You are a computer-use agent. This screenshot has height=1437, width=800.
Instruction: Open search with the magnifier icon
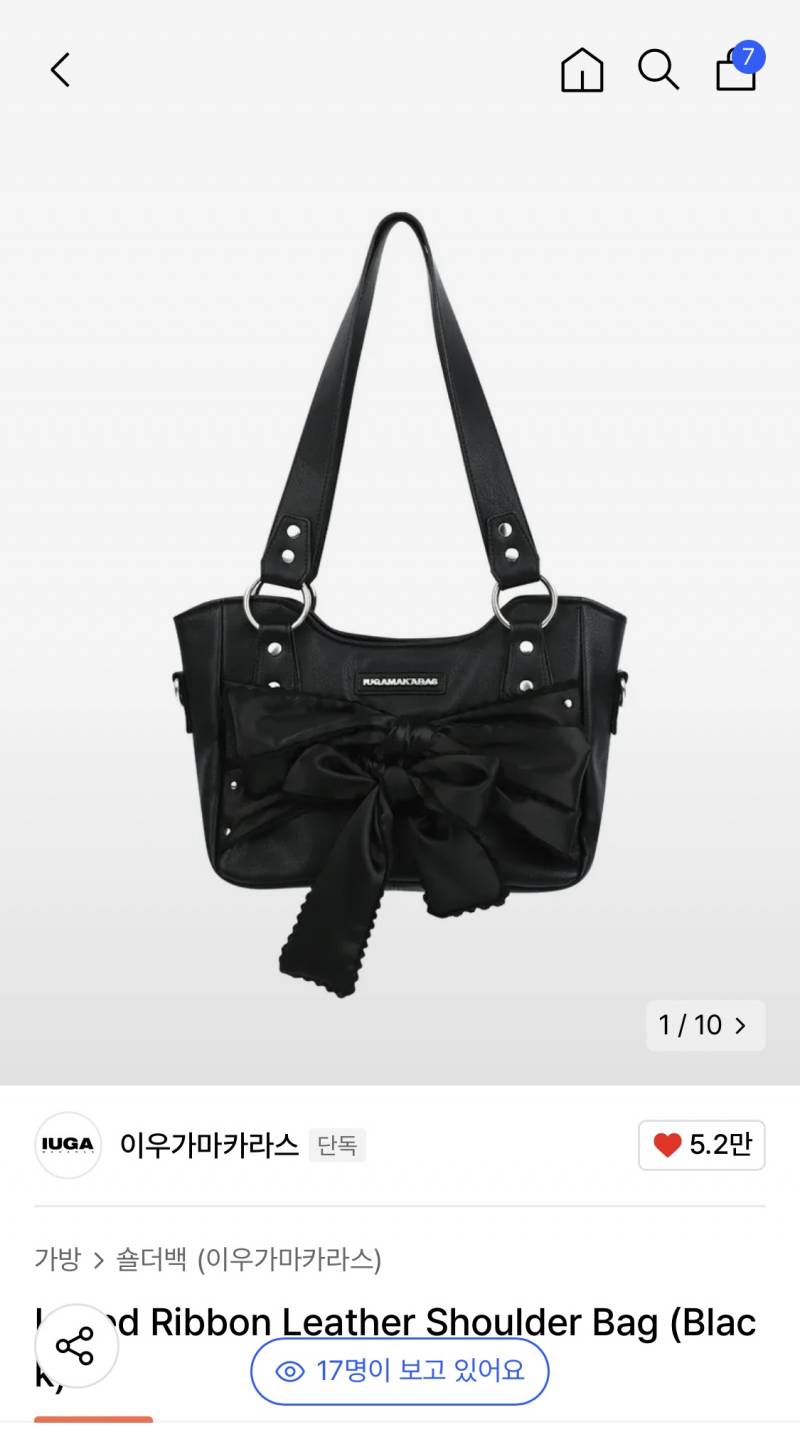(658, 71)
